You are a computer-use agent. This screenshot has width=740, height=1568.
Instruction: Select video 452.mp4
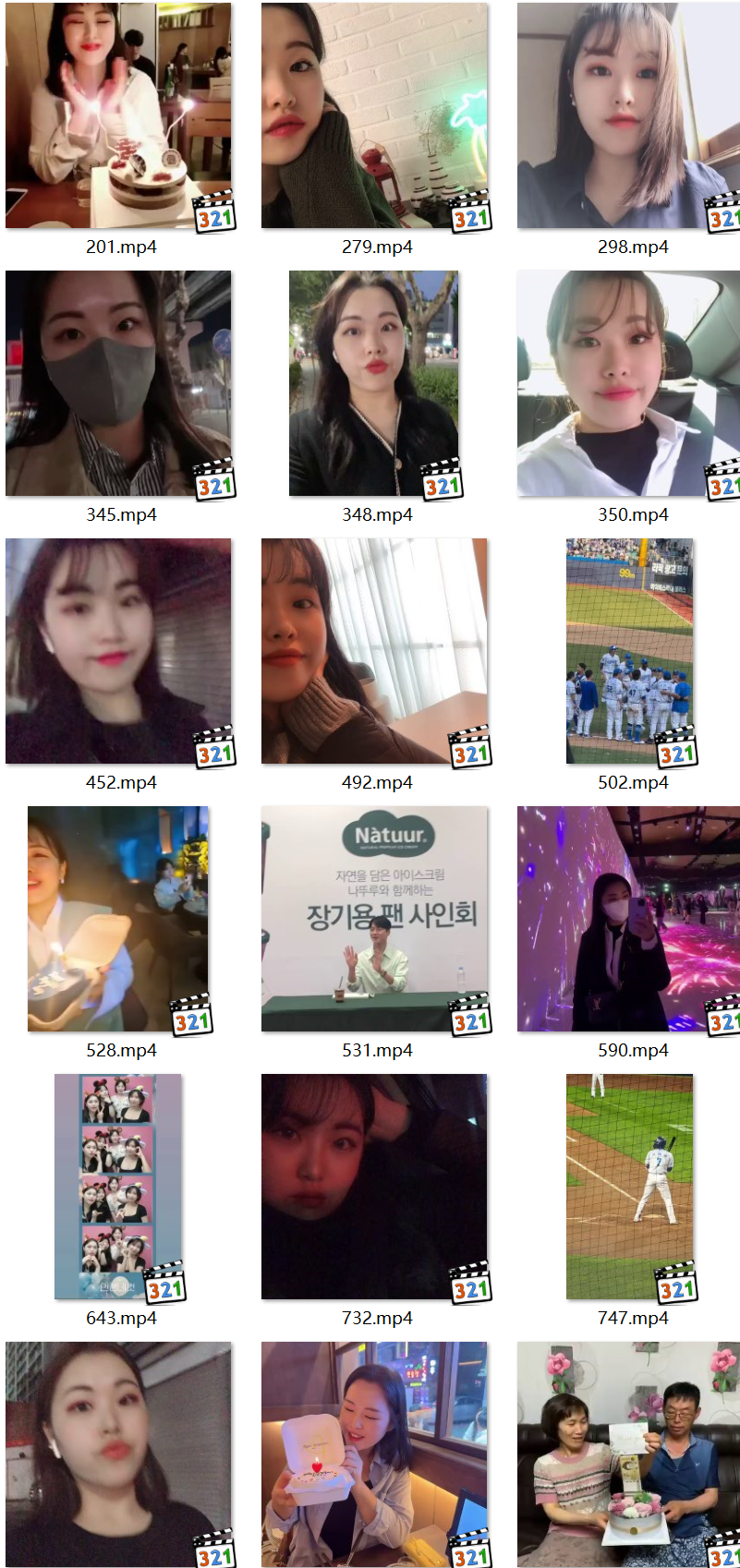(118, 652)
